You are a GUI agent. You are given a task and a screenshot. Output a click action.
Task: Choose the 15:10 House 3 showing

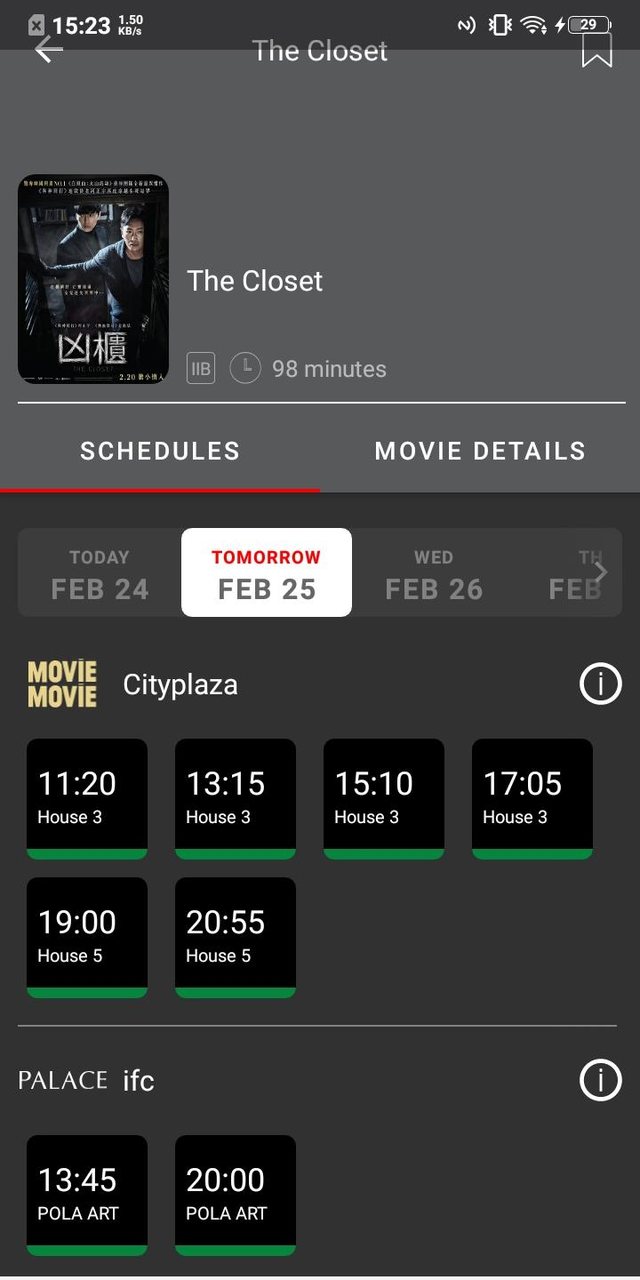pos(383,798)
